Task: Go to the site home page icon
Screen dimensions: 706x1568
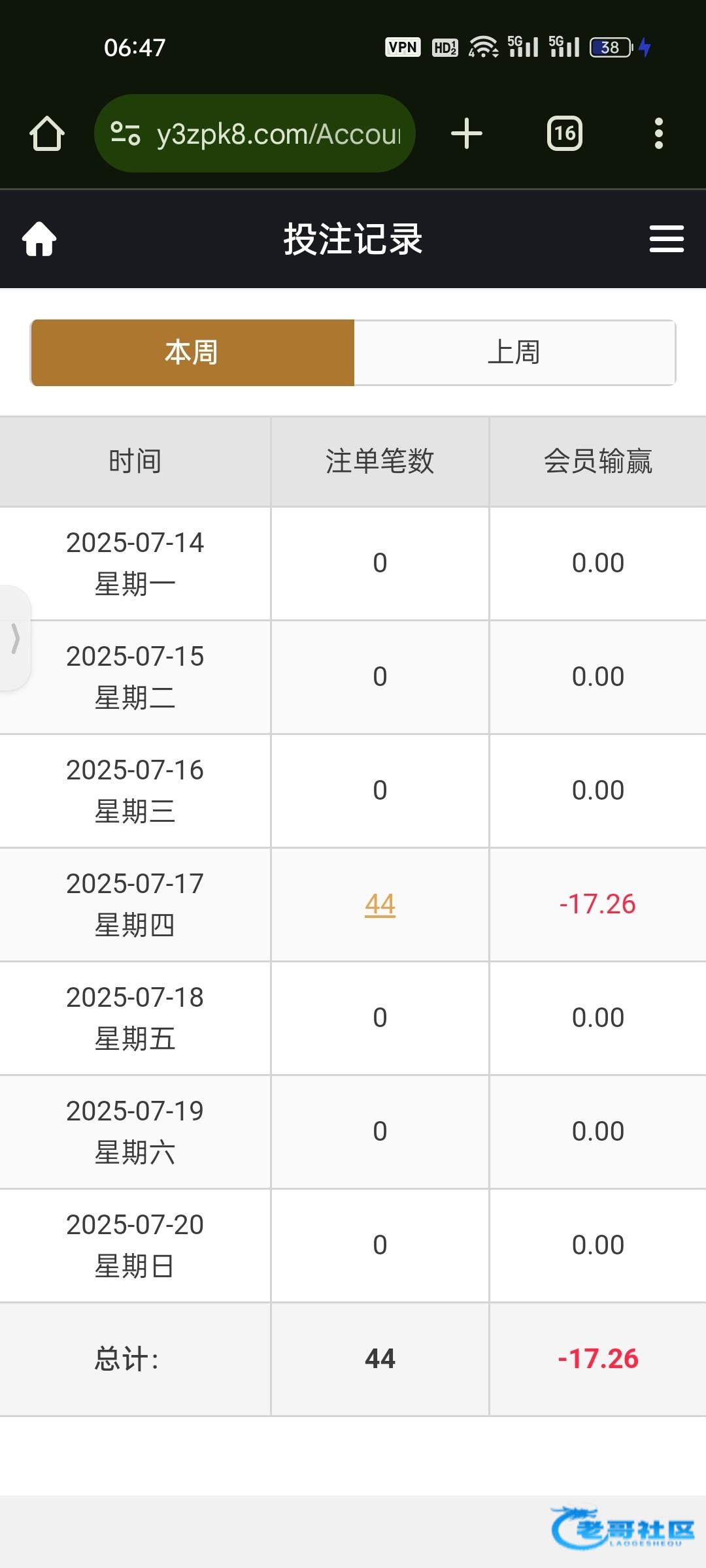Action: click(39, 239)
